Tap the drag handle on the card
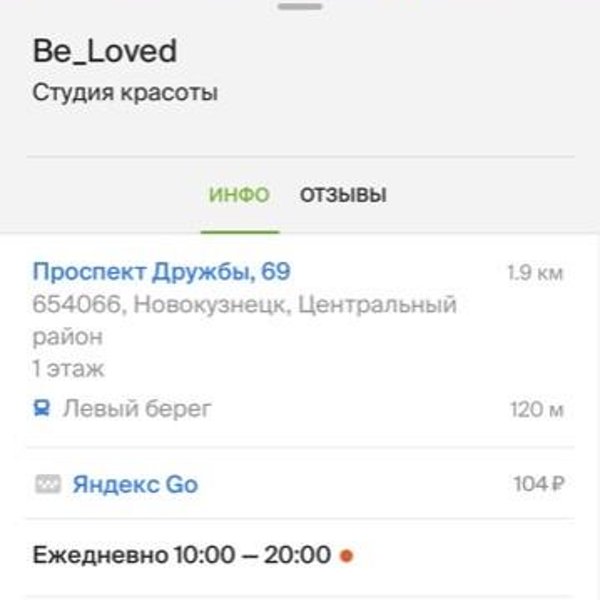This screenshot has width=600, height=600. 300,6
